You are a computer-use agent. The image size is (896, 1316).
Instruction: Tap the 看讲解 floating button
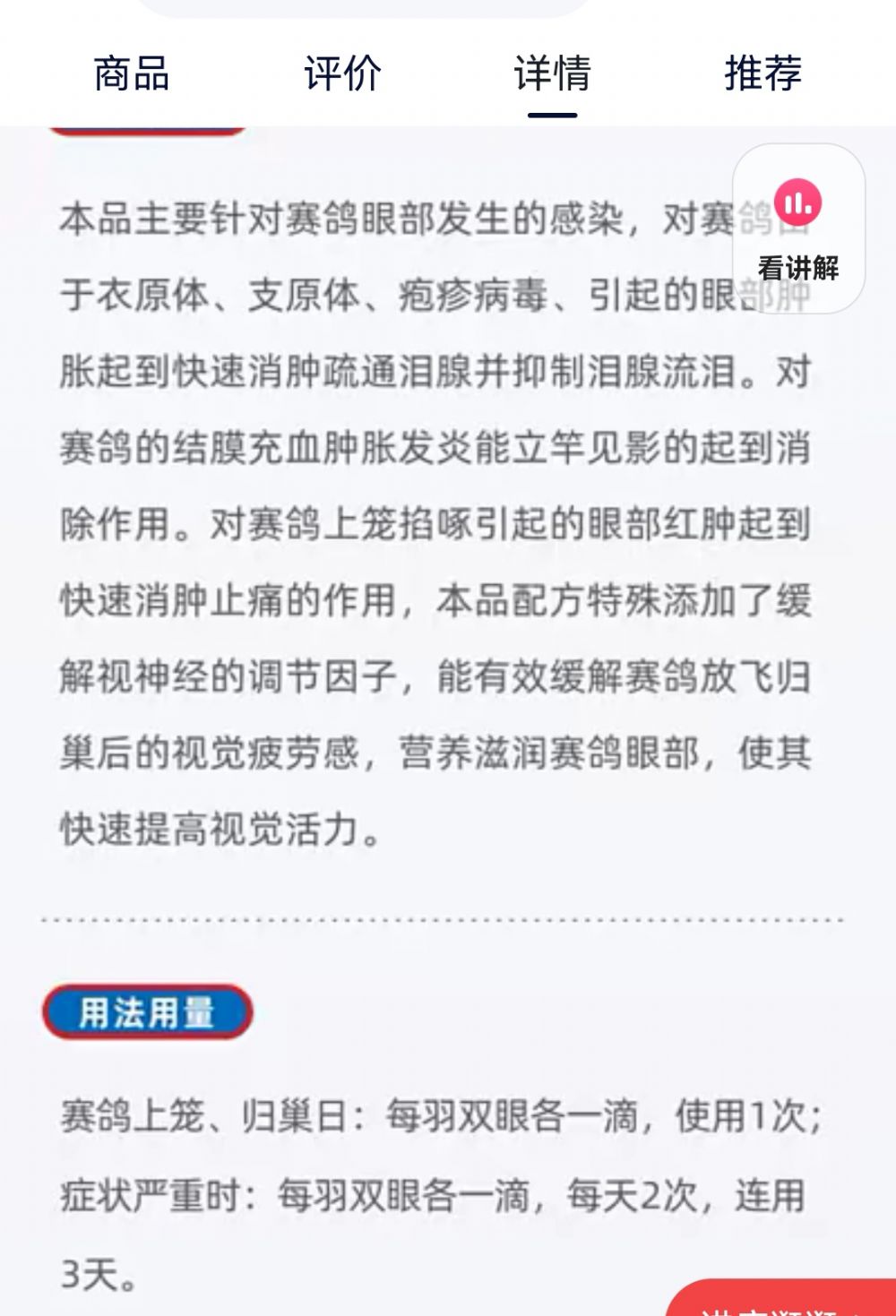[798, 228]
